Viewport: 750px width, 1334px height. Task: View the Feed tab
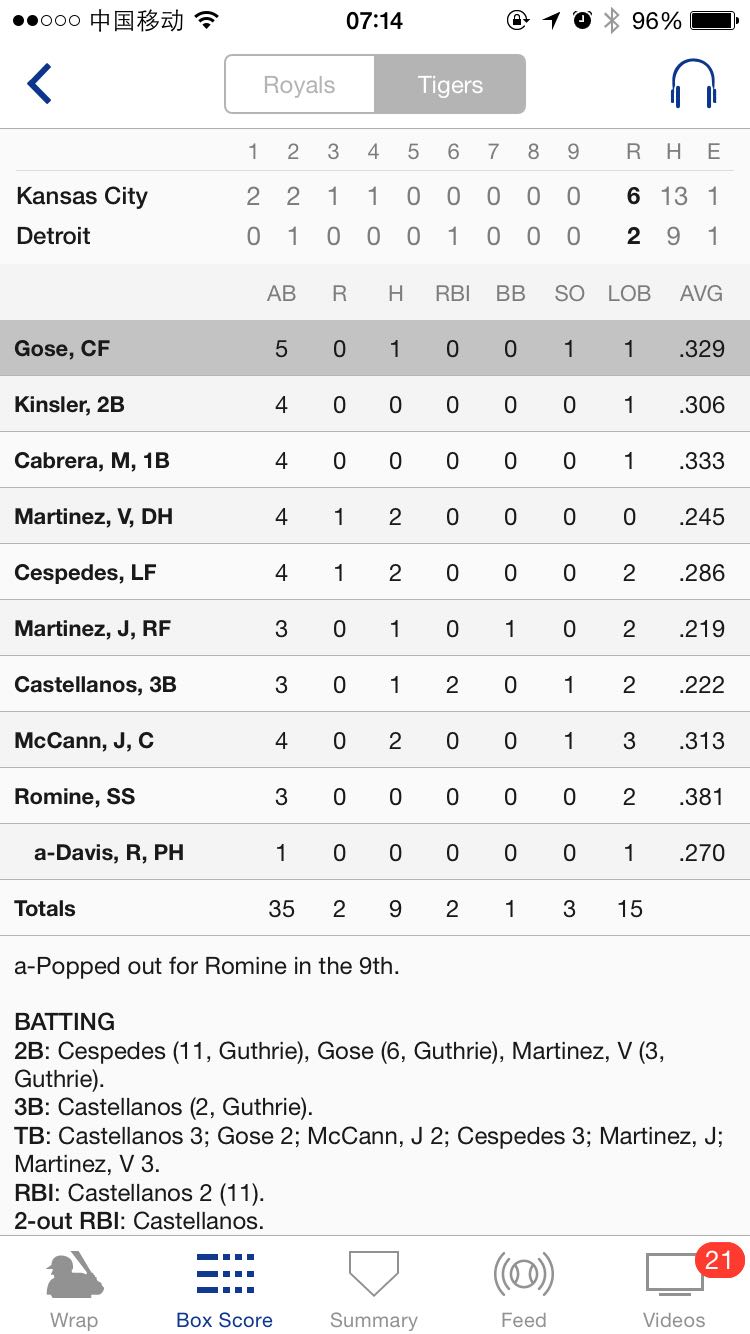pos(523,1290)
